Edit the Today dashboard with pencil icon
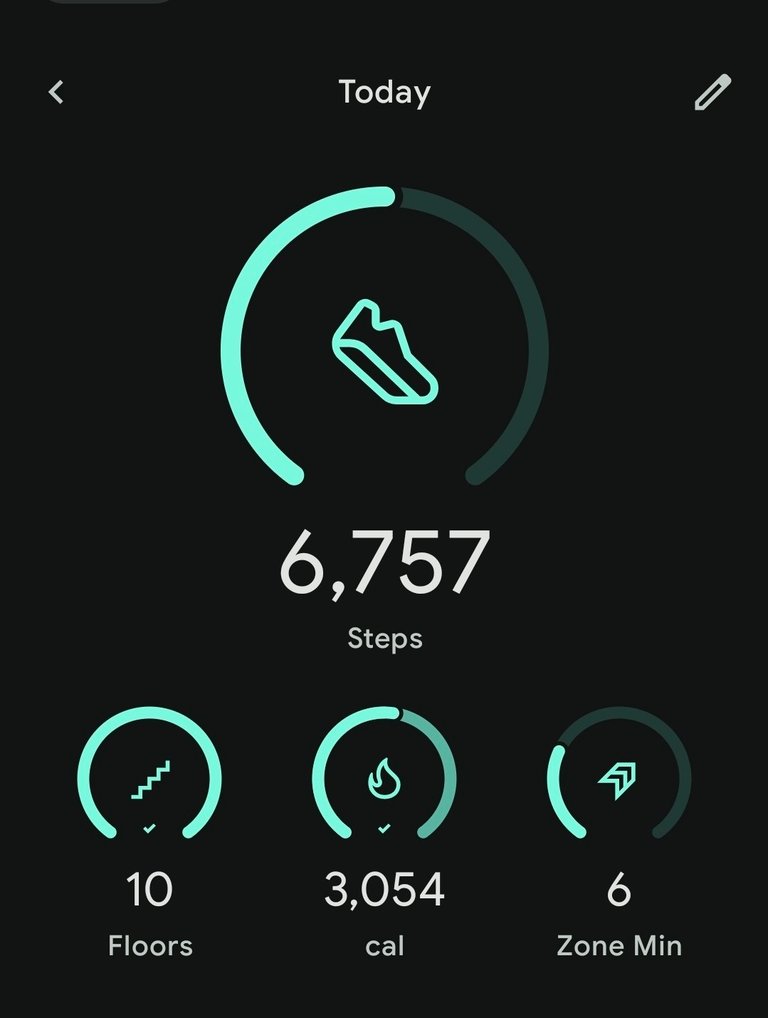Image resolution: width=768 pixels, height=1018 pixels. click(712, 93)
